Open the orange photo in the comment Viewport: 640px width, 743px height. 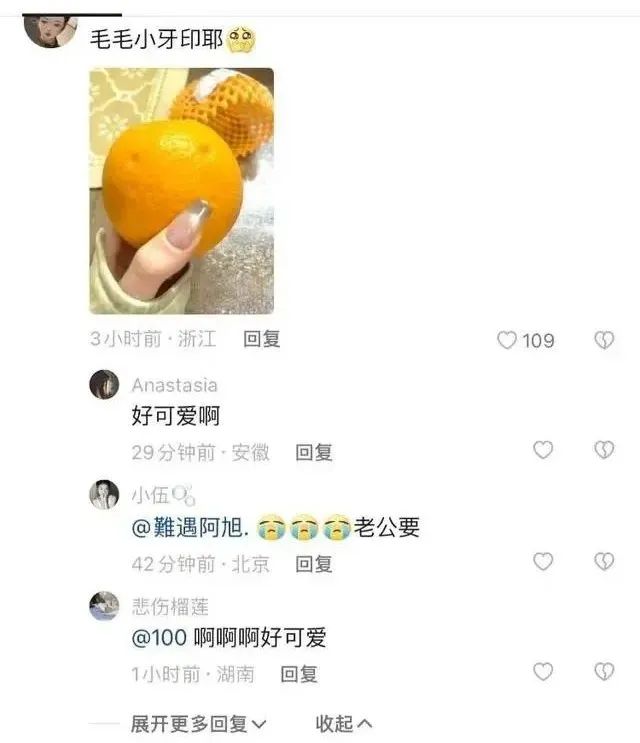(x=181, y=190)
